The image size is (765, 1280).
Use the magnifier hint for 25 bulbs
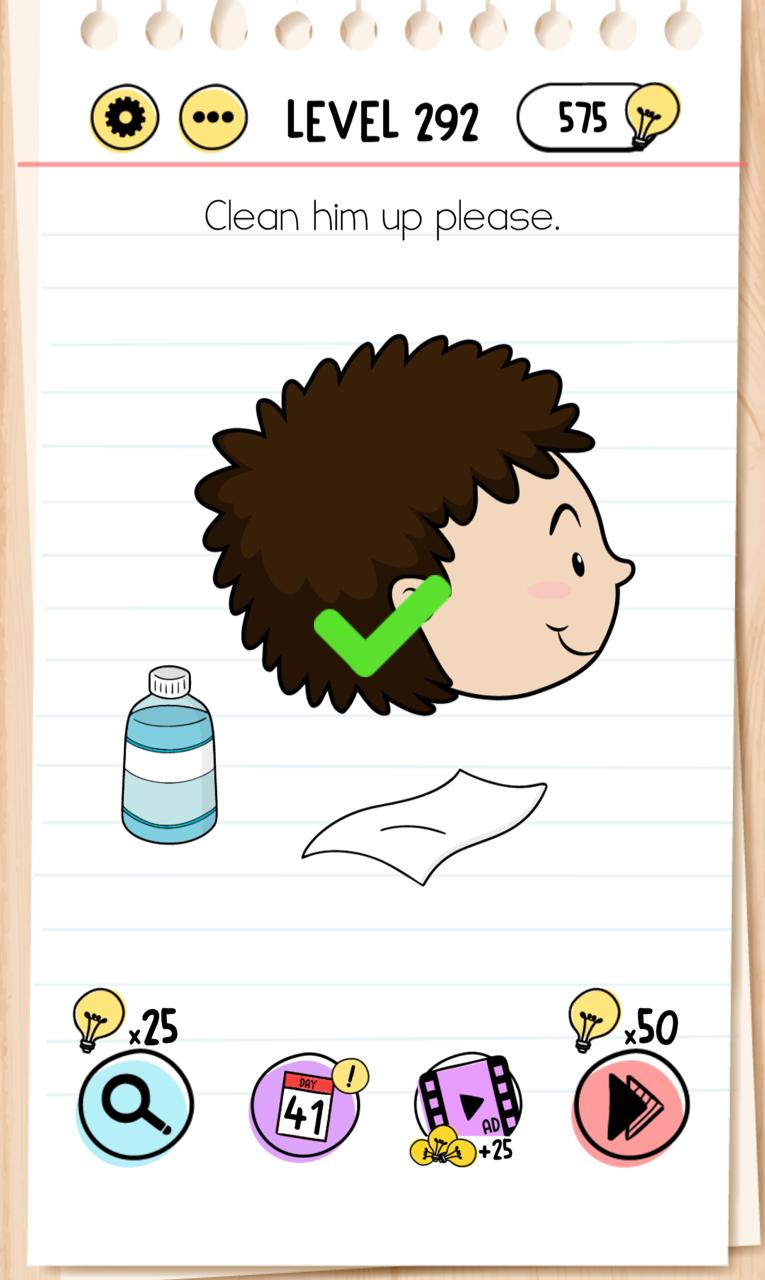click(x=135, y=1104)
